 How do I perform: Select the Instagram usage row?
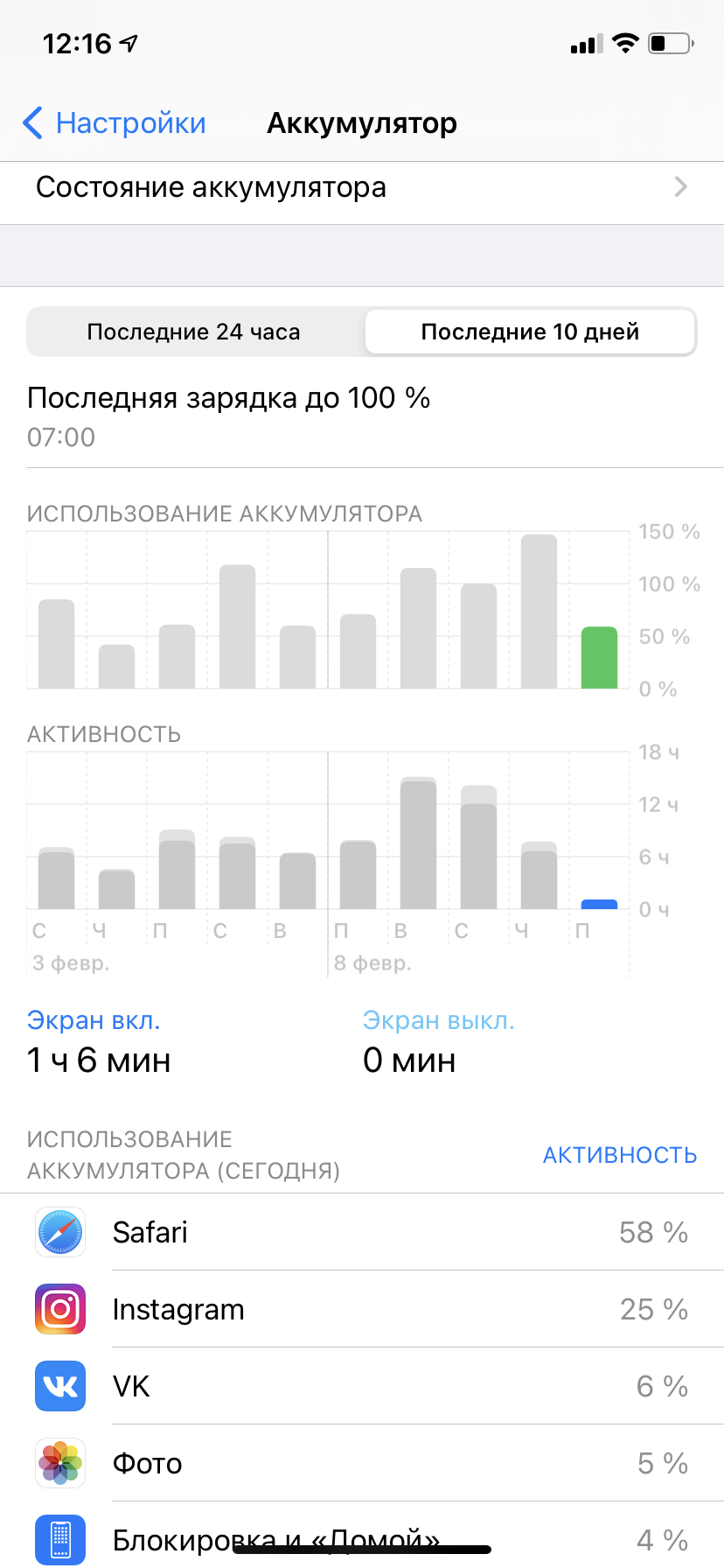click(x=362, y=1309)
